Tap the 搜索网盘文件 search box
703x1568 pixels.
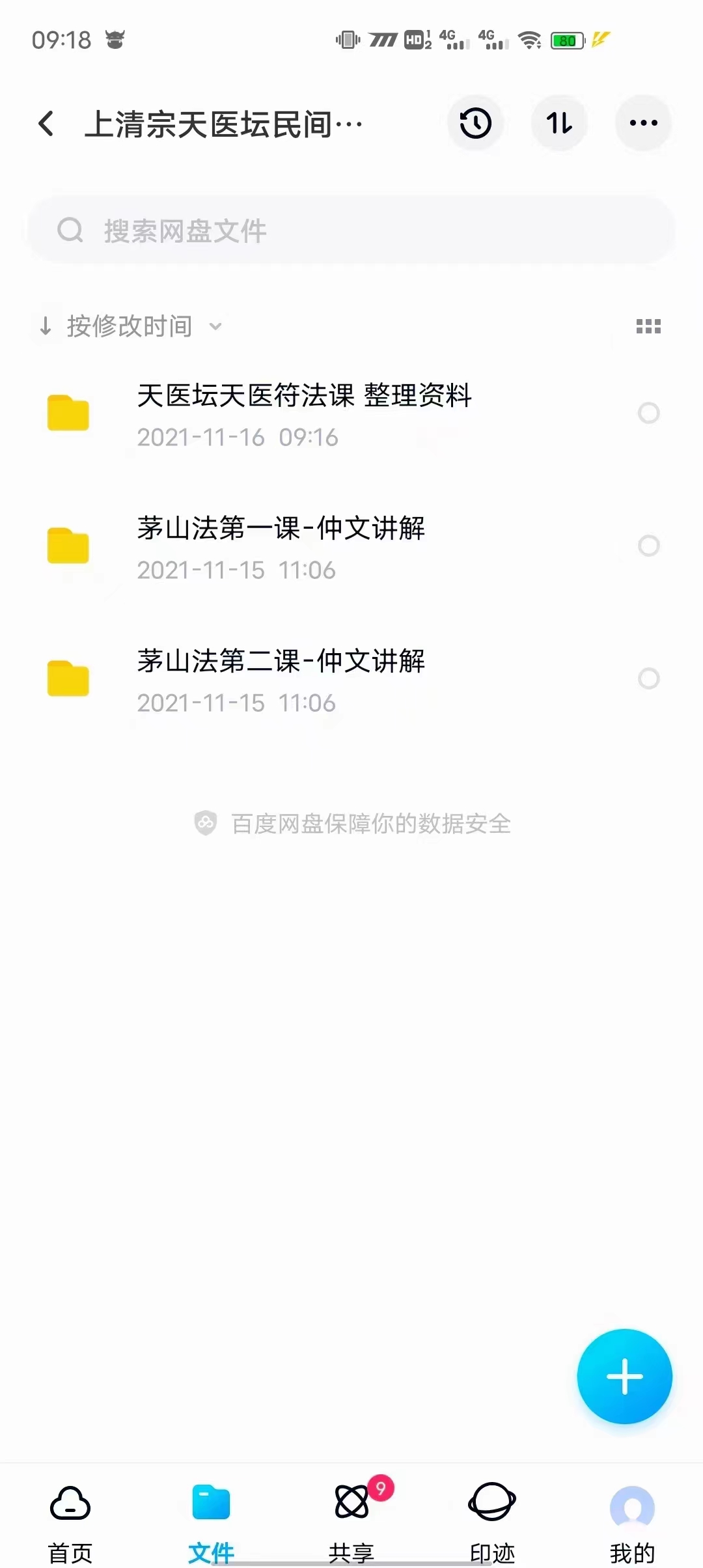pos(351,231)
